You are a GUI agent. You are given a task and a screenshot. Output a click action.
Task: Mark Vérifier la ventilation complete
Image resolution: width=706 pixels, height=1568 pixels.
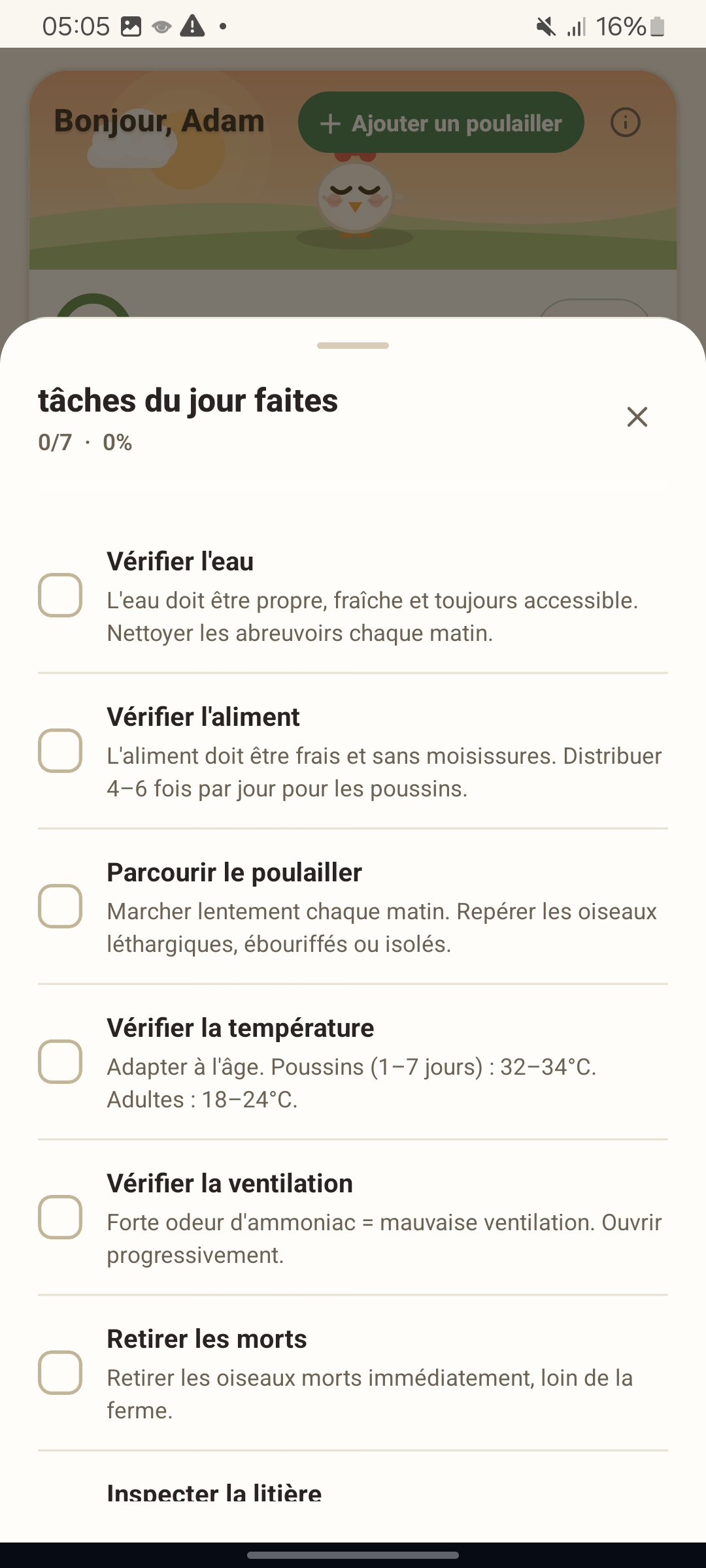point(60,1217)
